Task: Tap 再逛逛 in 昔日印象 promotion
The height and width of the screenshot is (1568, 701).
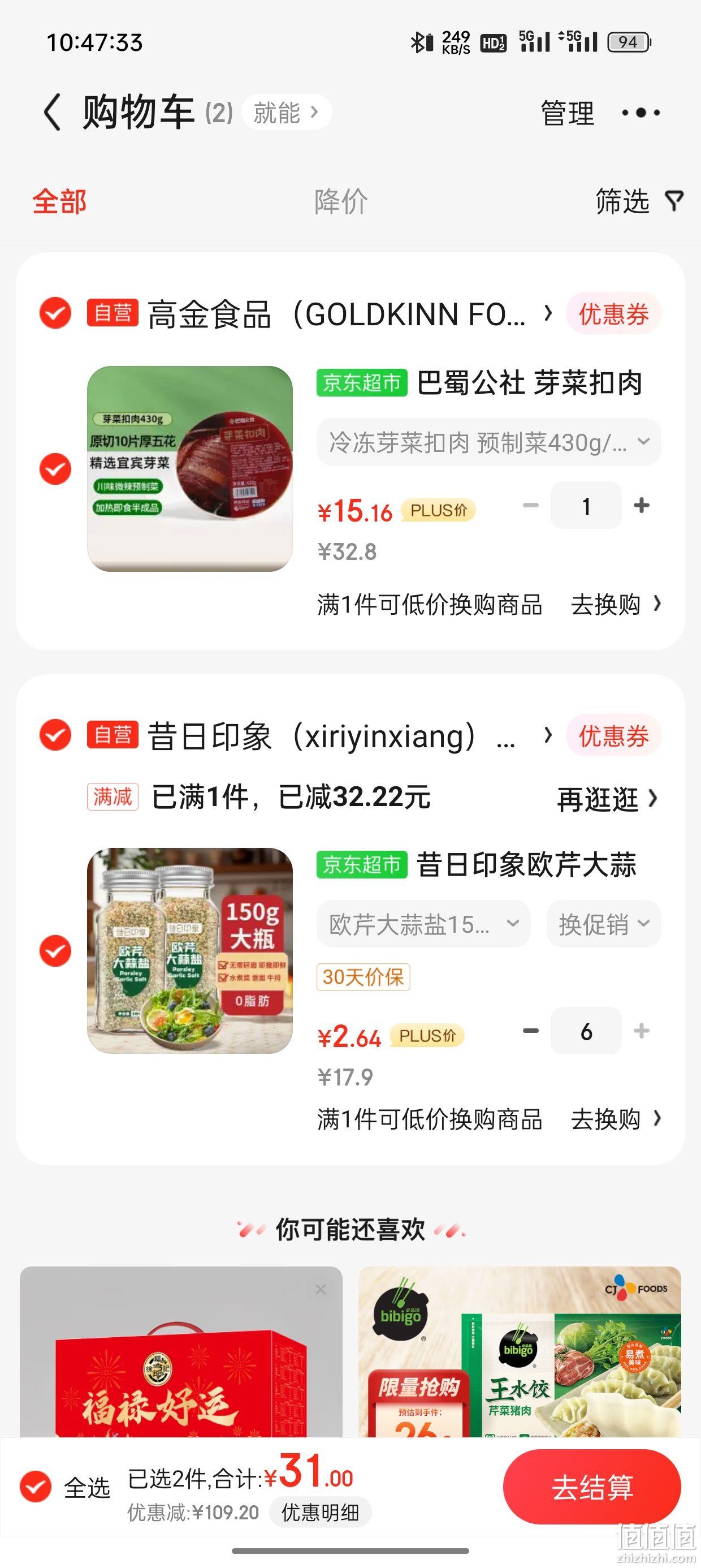Action: pos(607,799)
